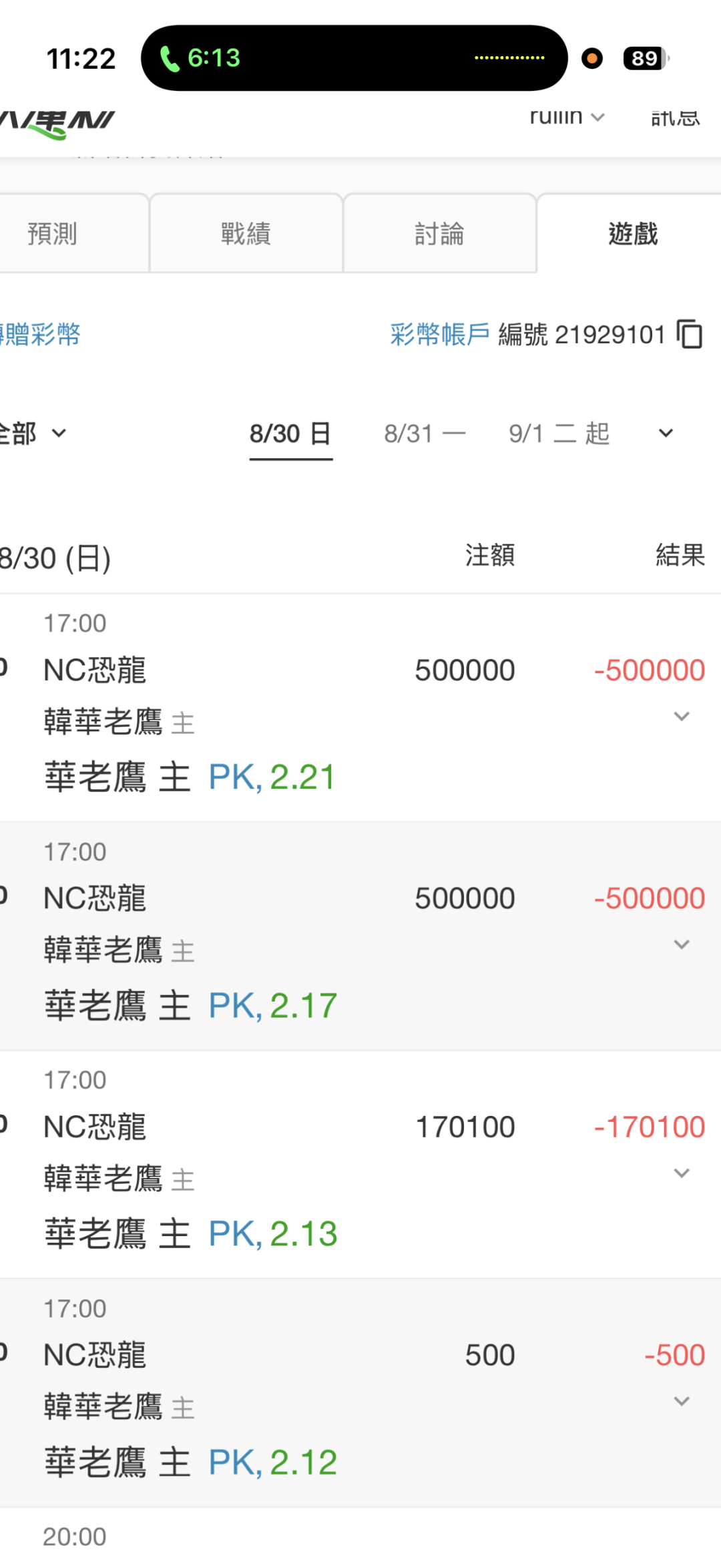Open 訊息 in the top bar
The height and width of the screenshot is (1568, 721).
(676, 117)
